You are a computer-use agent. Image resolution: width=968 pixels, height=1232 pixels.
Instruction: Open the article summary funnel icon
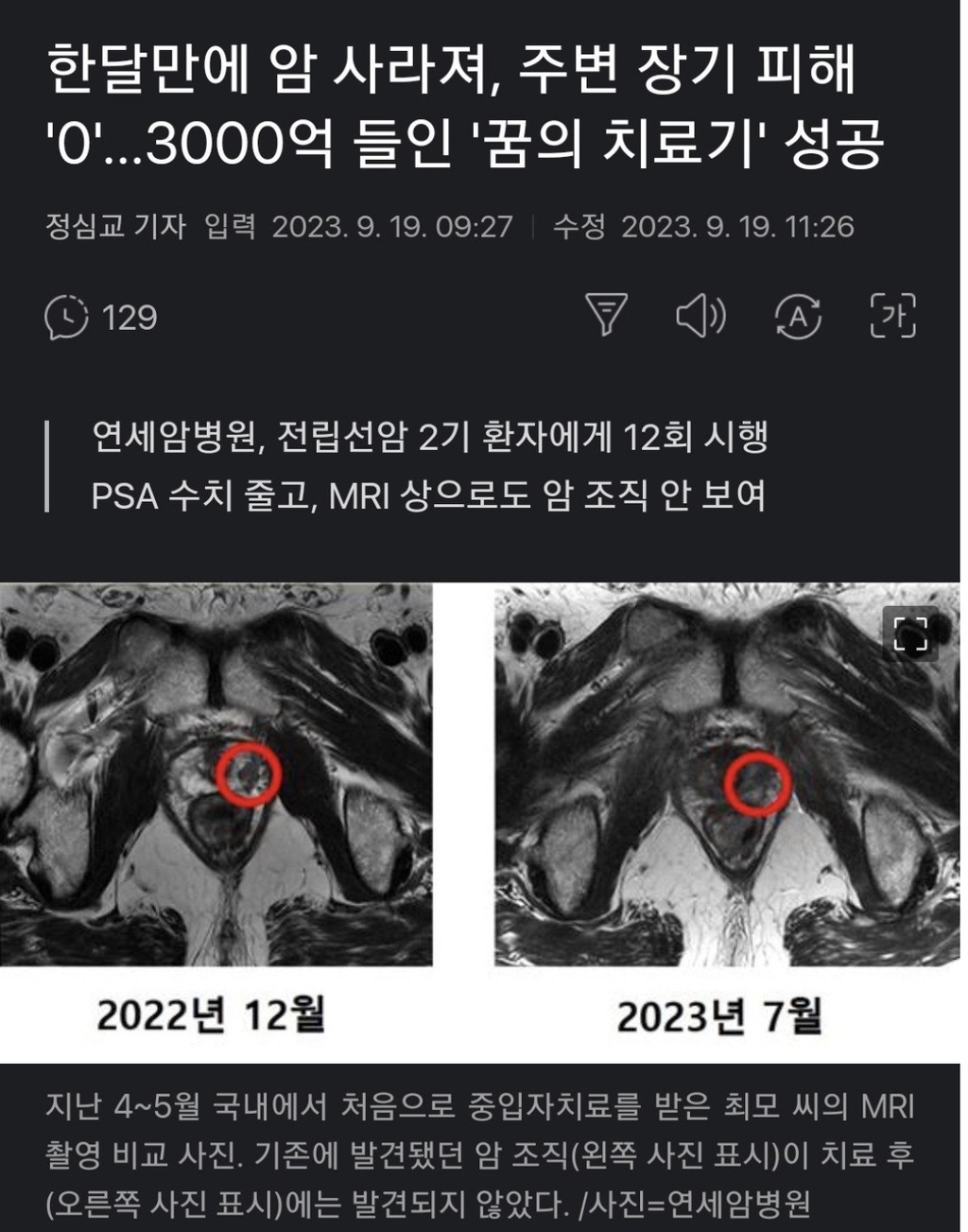606,315
